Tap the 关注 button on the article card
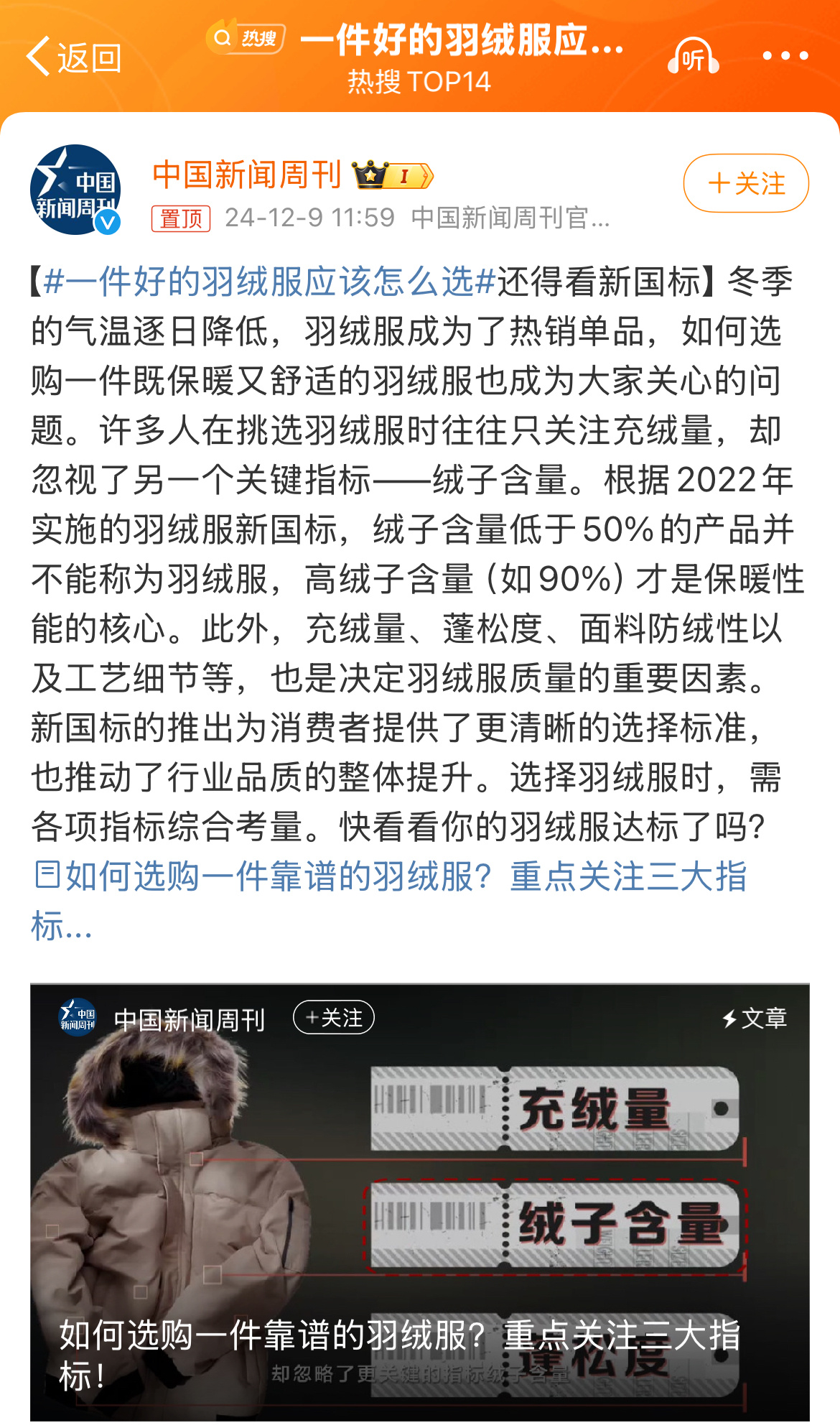Image resolution: width=840 pixels, height=1428 pixels. coord(334,1017)
